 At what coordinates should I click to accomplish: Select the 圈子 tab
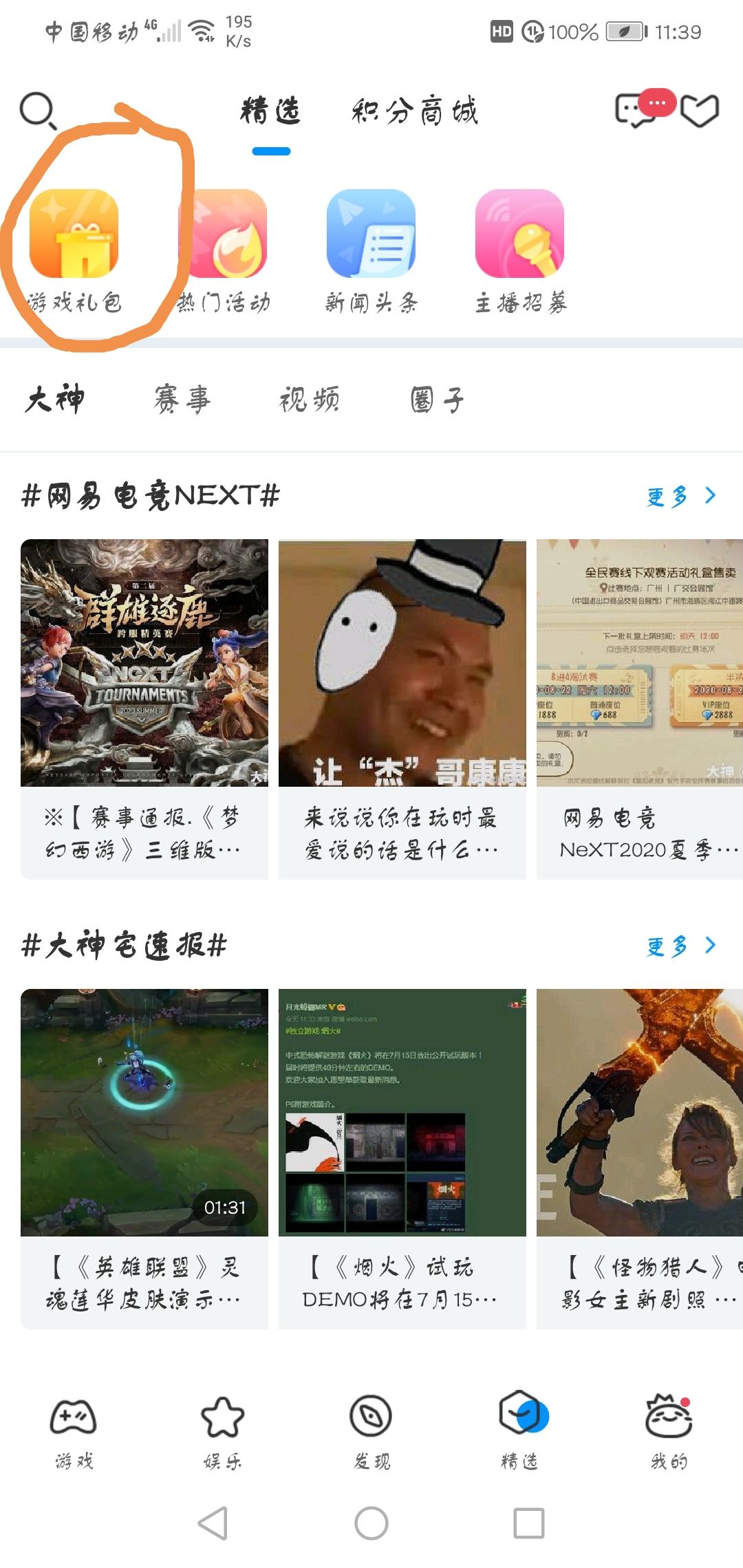click(x=437, y=399)
